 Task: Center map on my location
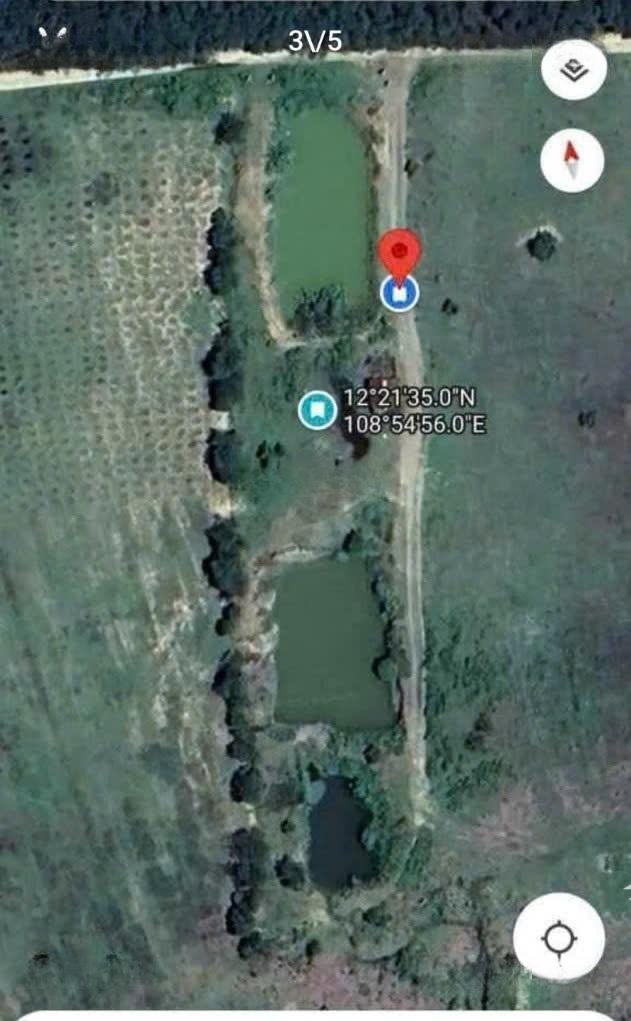(559, 939)
